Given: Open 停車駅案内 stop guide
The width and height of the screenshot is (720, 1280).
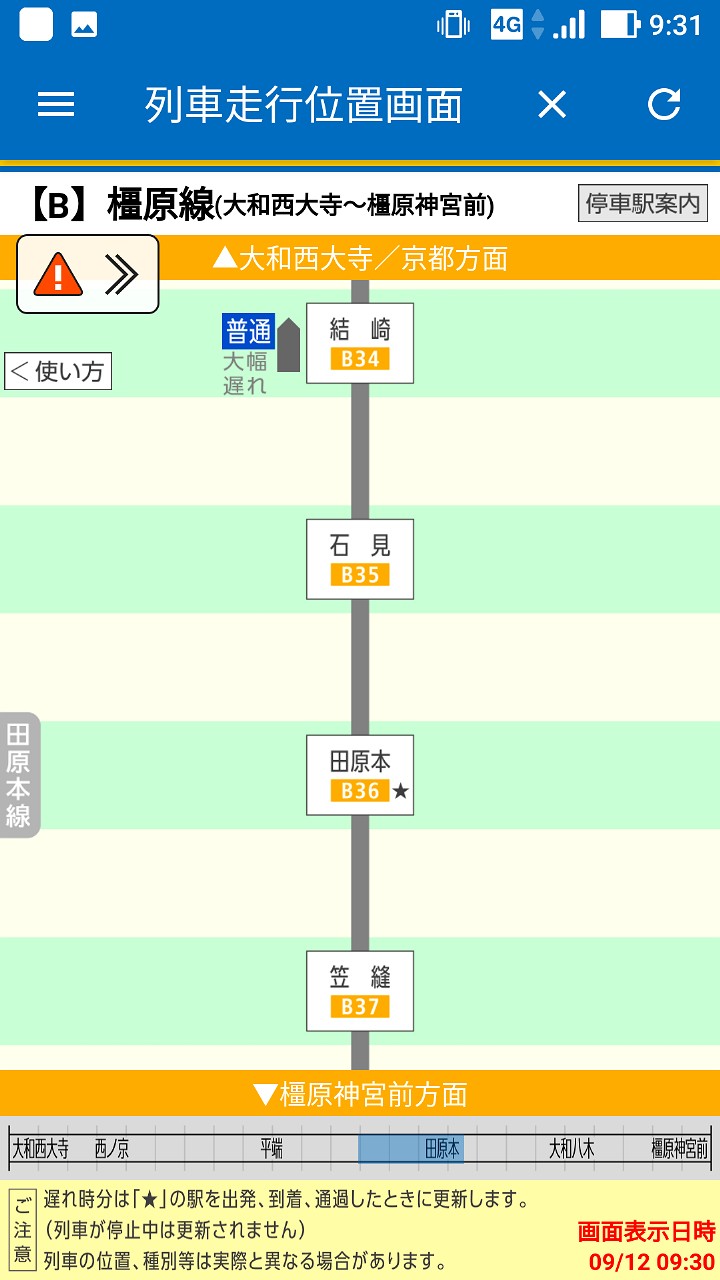Looking at the screenshot, I should 643,204.
